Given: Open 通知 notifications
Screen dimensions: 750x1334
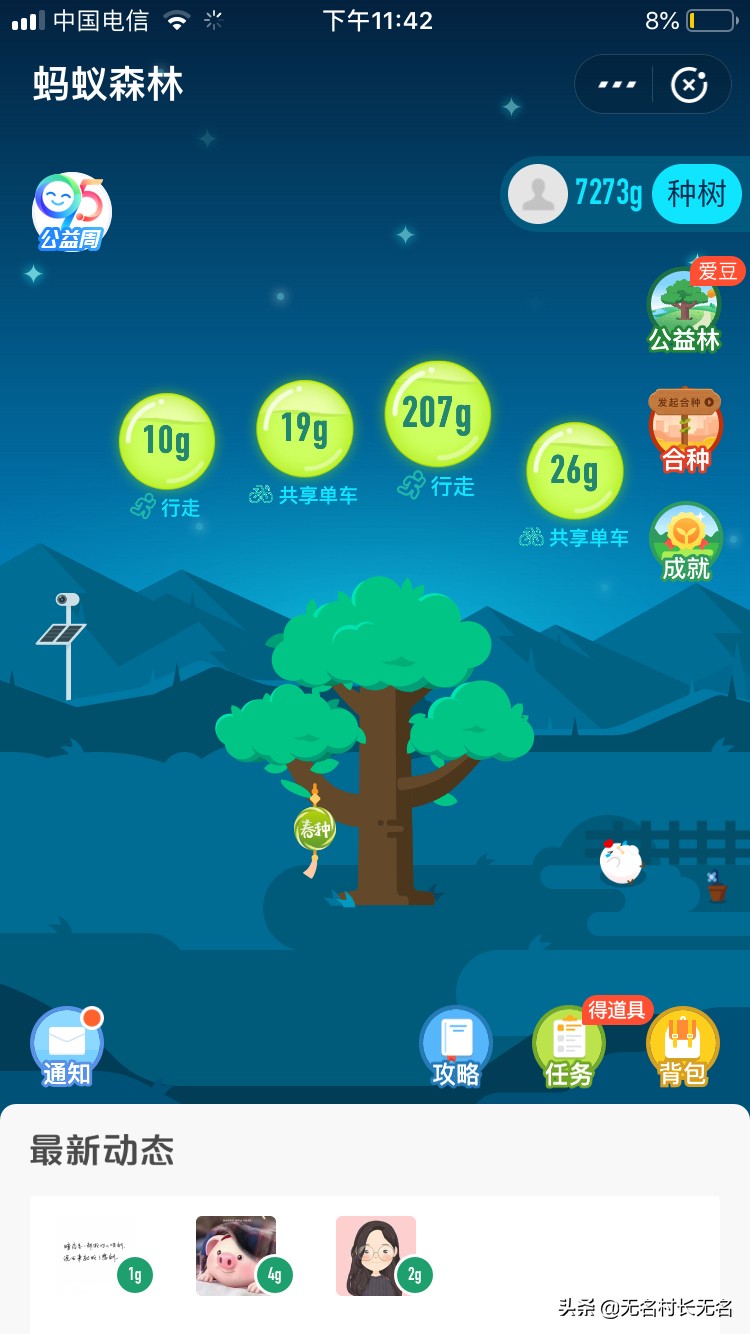Looking at the screenshot, I should [67, 1047].
